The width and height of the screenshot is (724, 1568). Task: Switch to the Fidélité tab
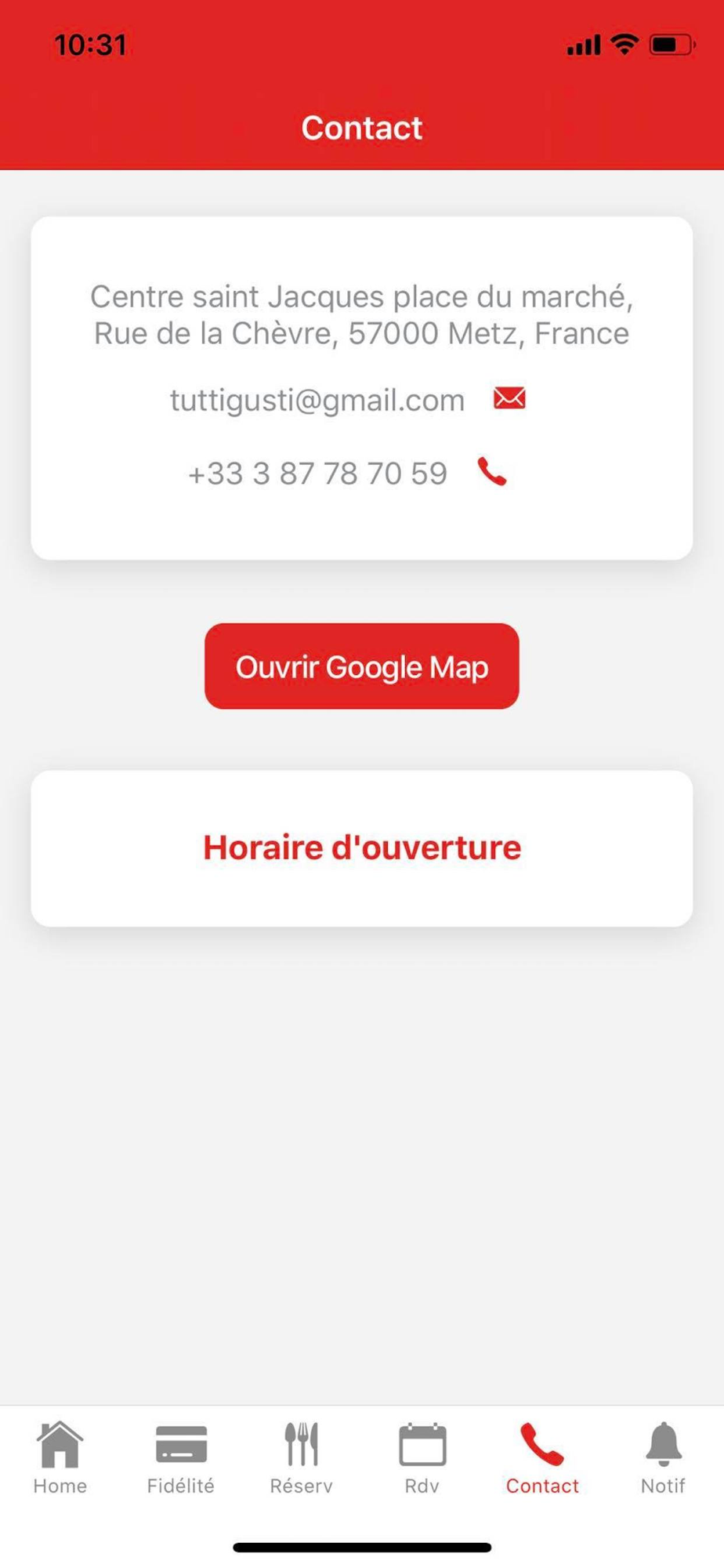181,1458
